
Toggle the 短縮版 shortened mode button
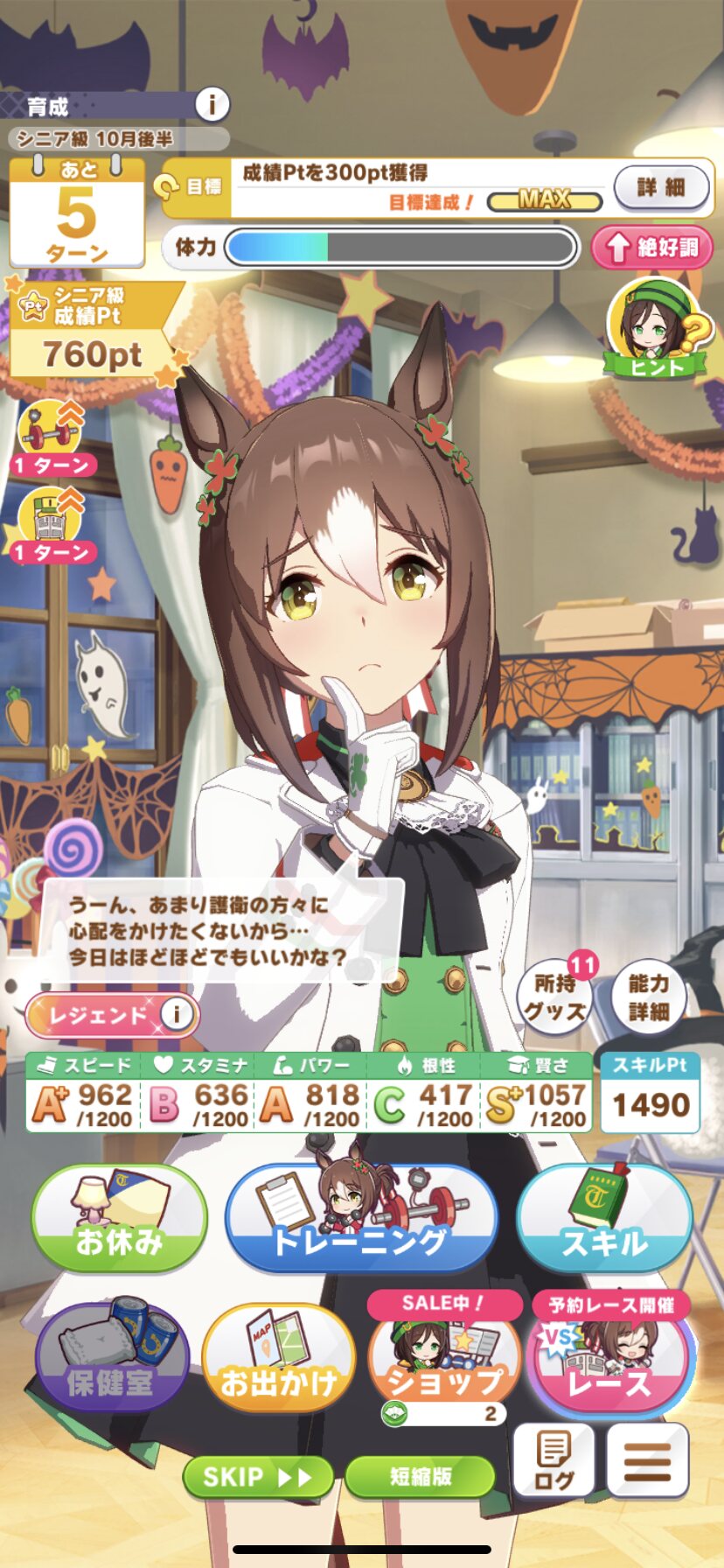click(x=421, y=1477)
